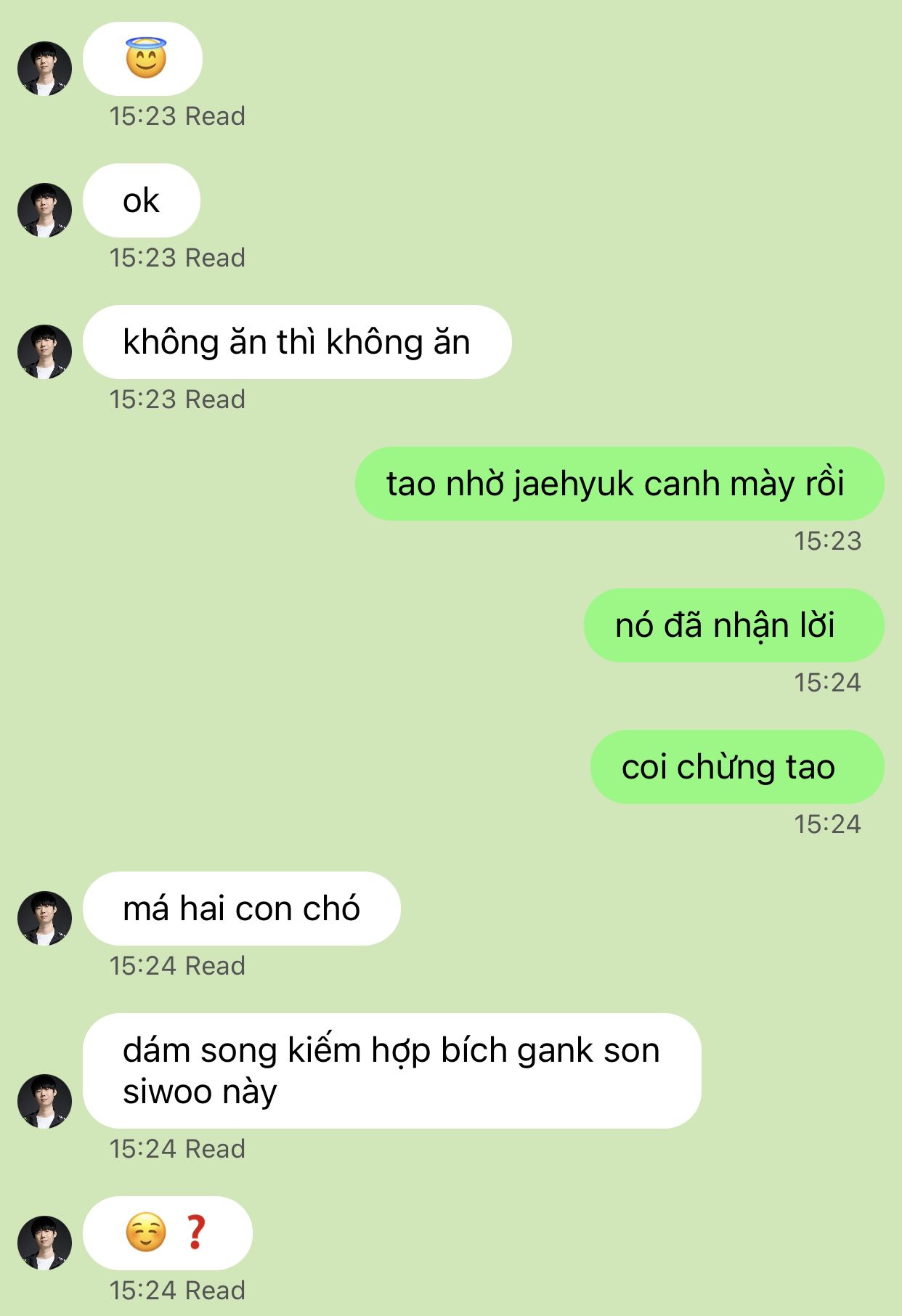Viewport: 902px width, 1316px height.
Task: Open sender's avatar beside the 'ok' message
Action: coord(44,210)
